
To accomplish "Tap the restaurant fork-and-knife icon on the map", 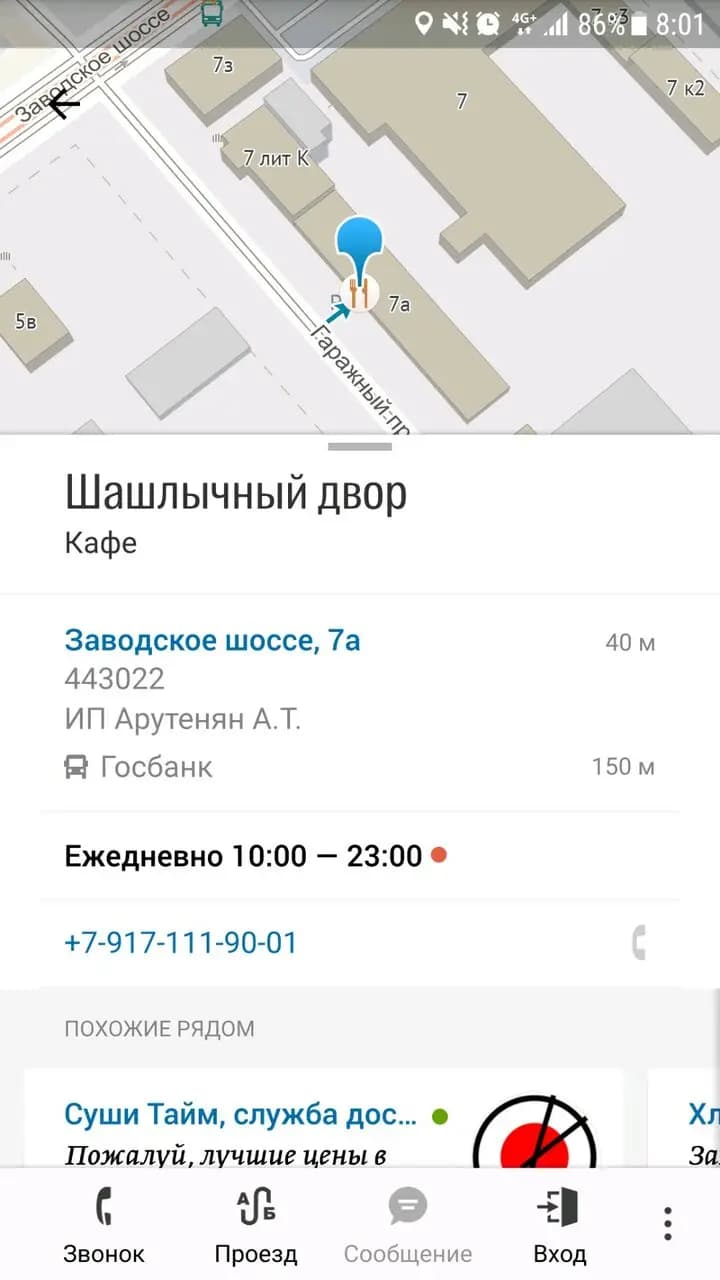I will pos(360,292).
